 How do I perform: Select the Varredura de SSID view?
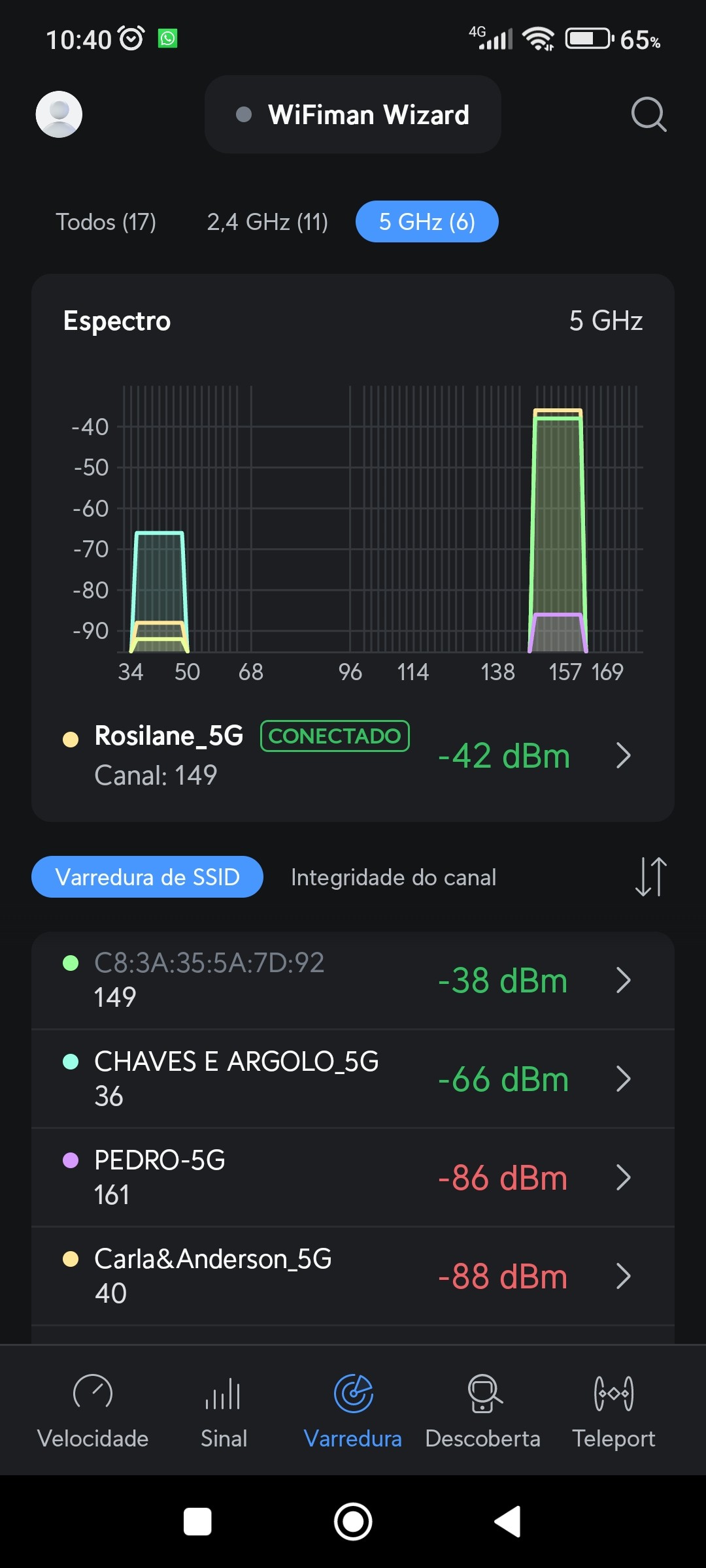coord(148,877)
